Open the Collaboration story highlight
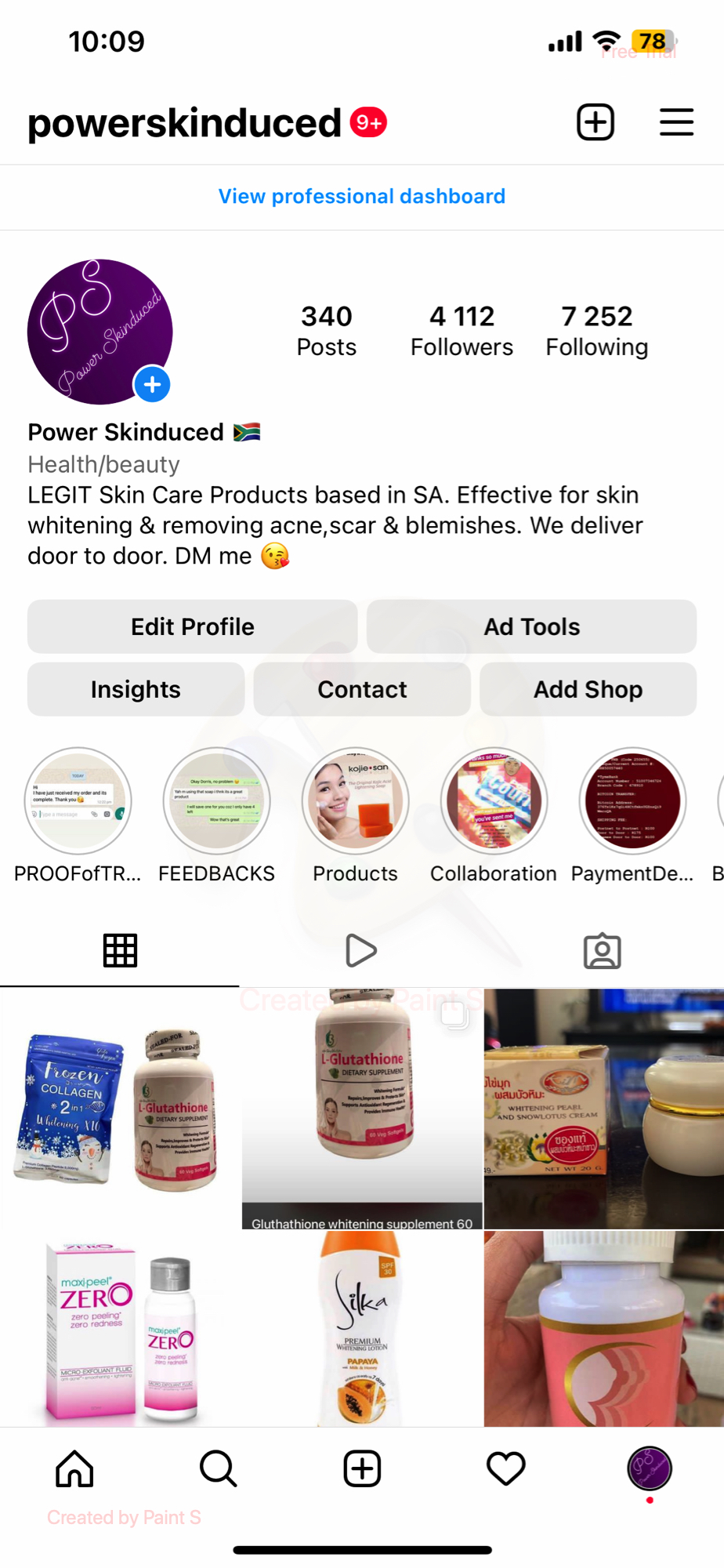Viewport: 724px width, 1568px height. click(x=494, y=801)
